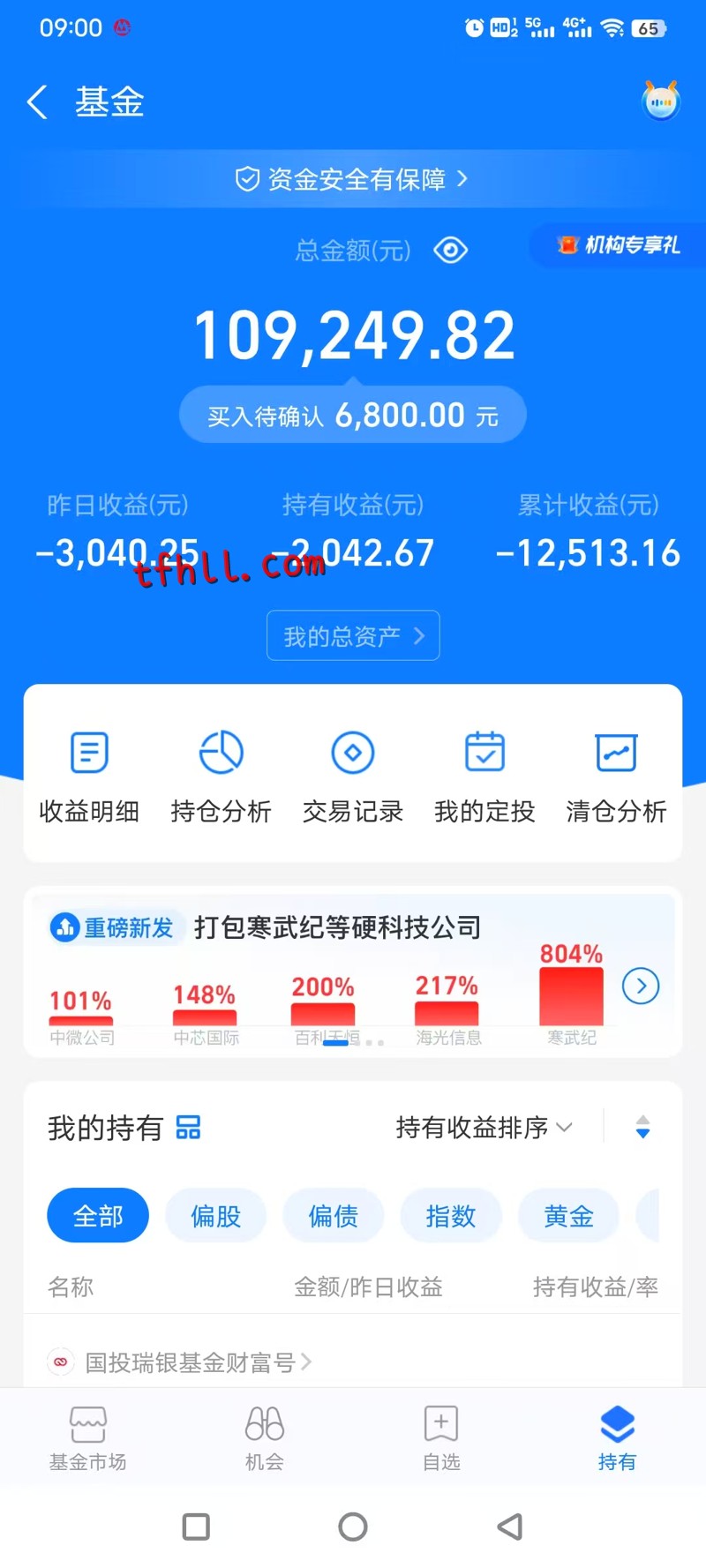View 买入待确认 6,800.00 details
Image resolution: width=706 pixels, height=1568 pixels.
tap(353, 415)
